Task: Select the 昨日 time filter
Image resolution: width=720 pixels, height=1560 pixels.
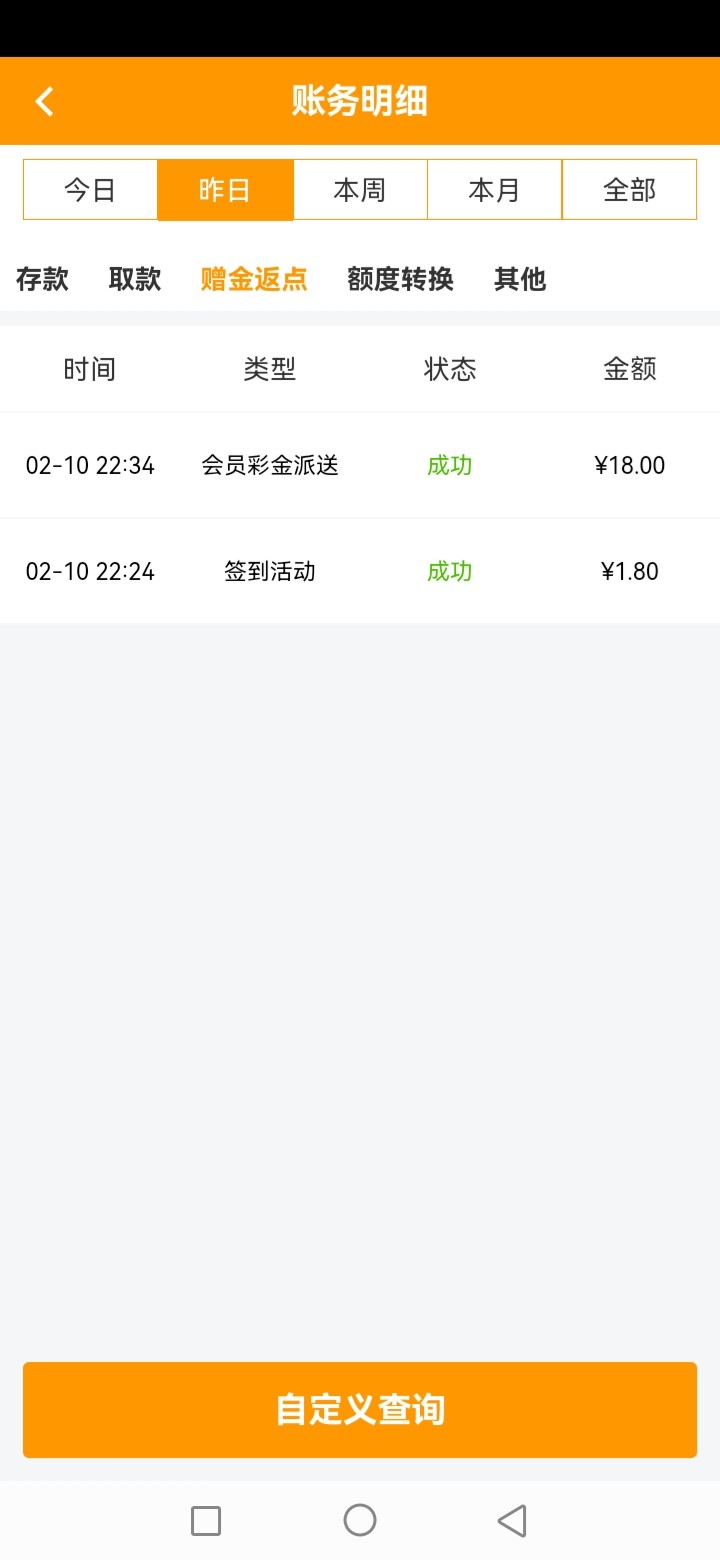Action: [x=225, y=190]
